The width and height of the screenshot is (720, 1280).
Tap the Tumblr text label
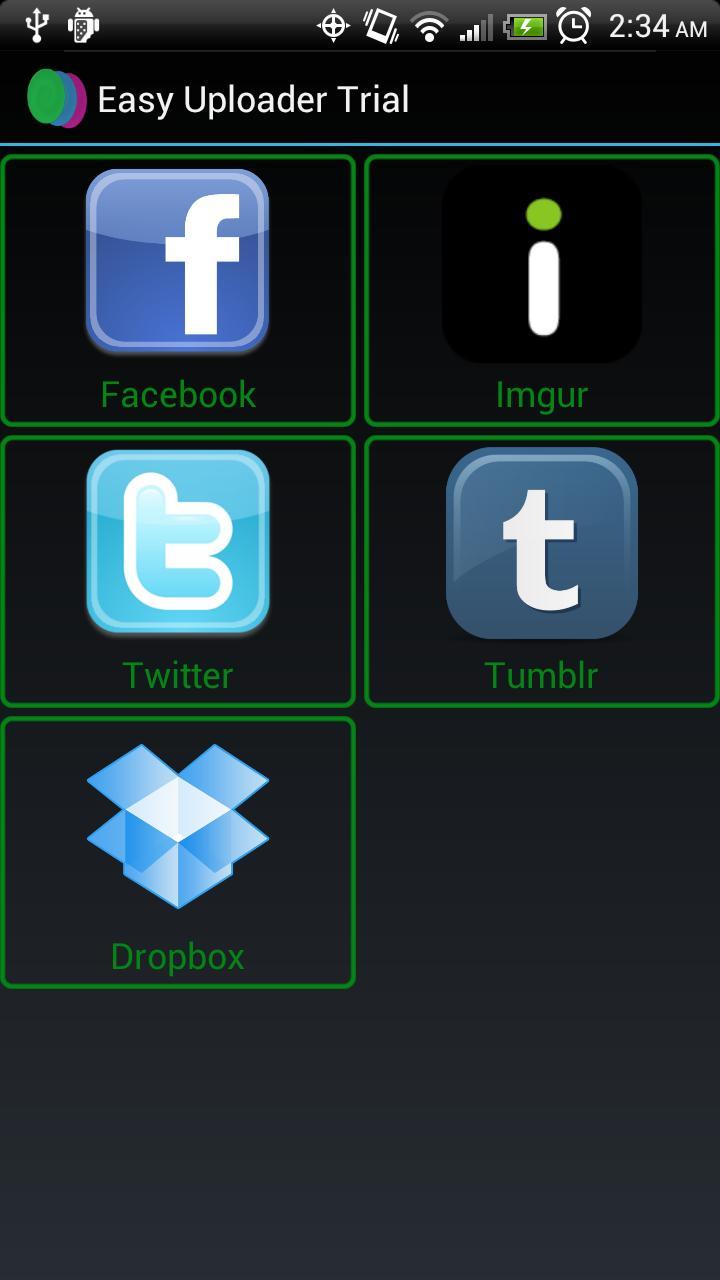coord(541,675)
